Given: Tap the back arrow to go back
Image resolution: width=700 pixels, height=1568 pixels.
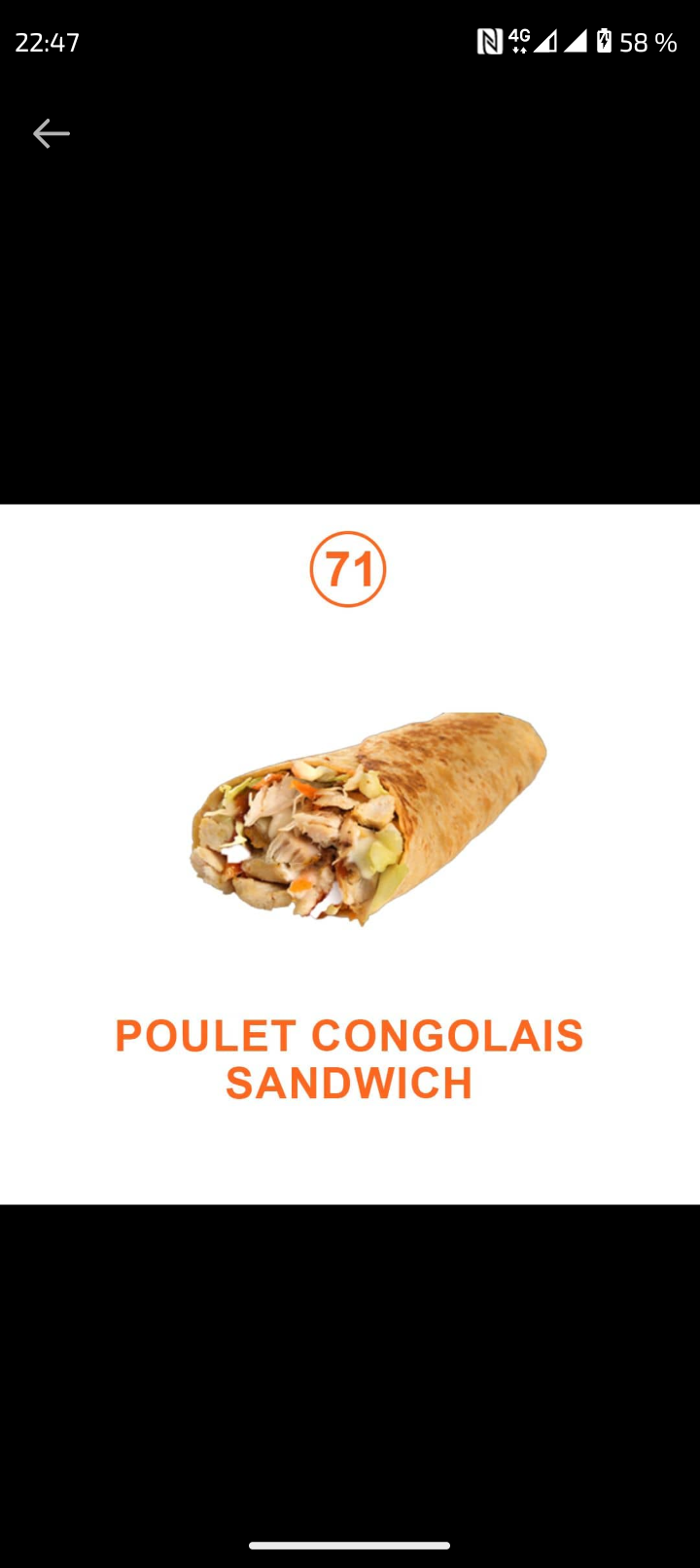Looking at the screenshot, I should (x=52, y=133).
